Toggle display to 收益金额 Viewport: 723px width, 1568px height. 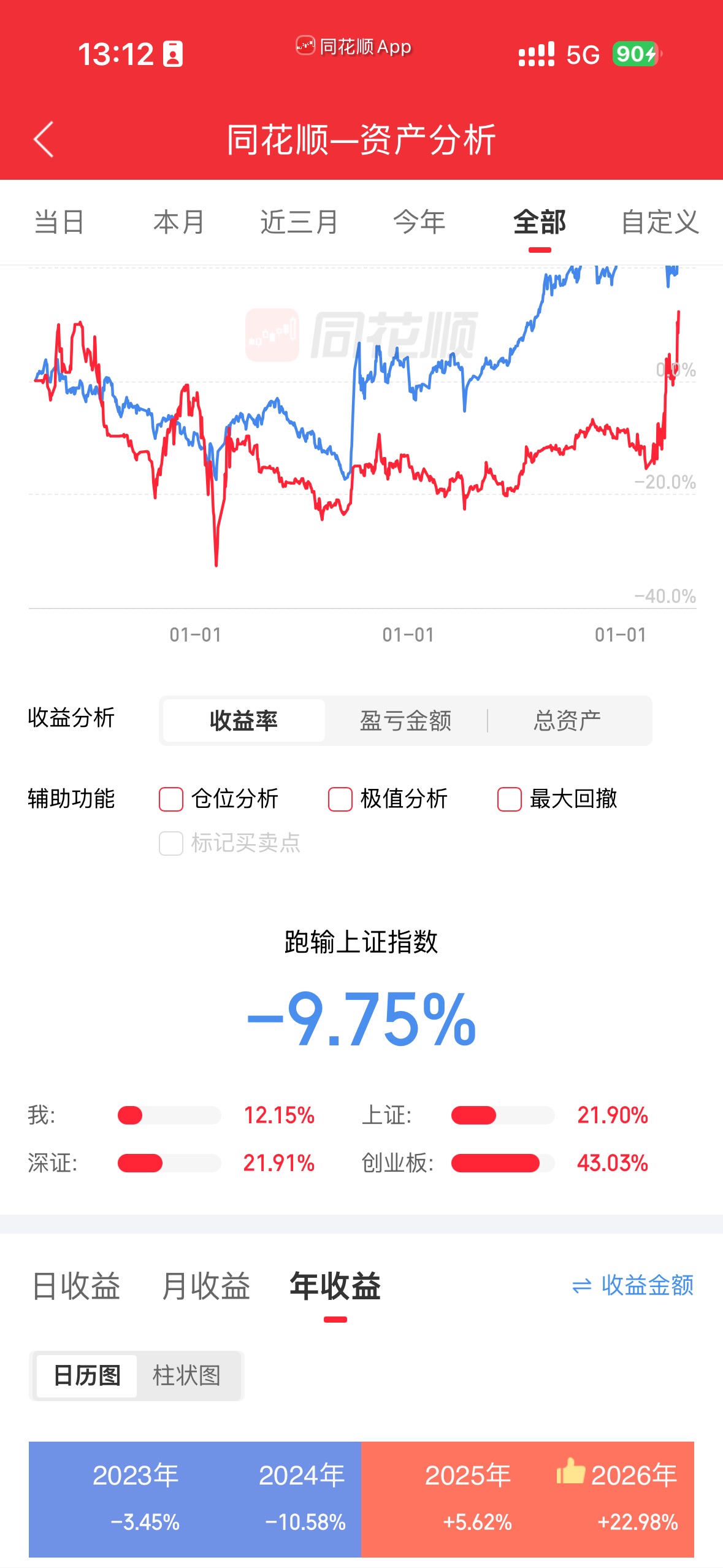pos(633,1285)
